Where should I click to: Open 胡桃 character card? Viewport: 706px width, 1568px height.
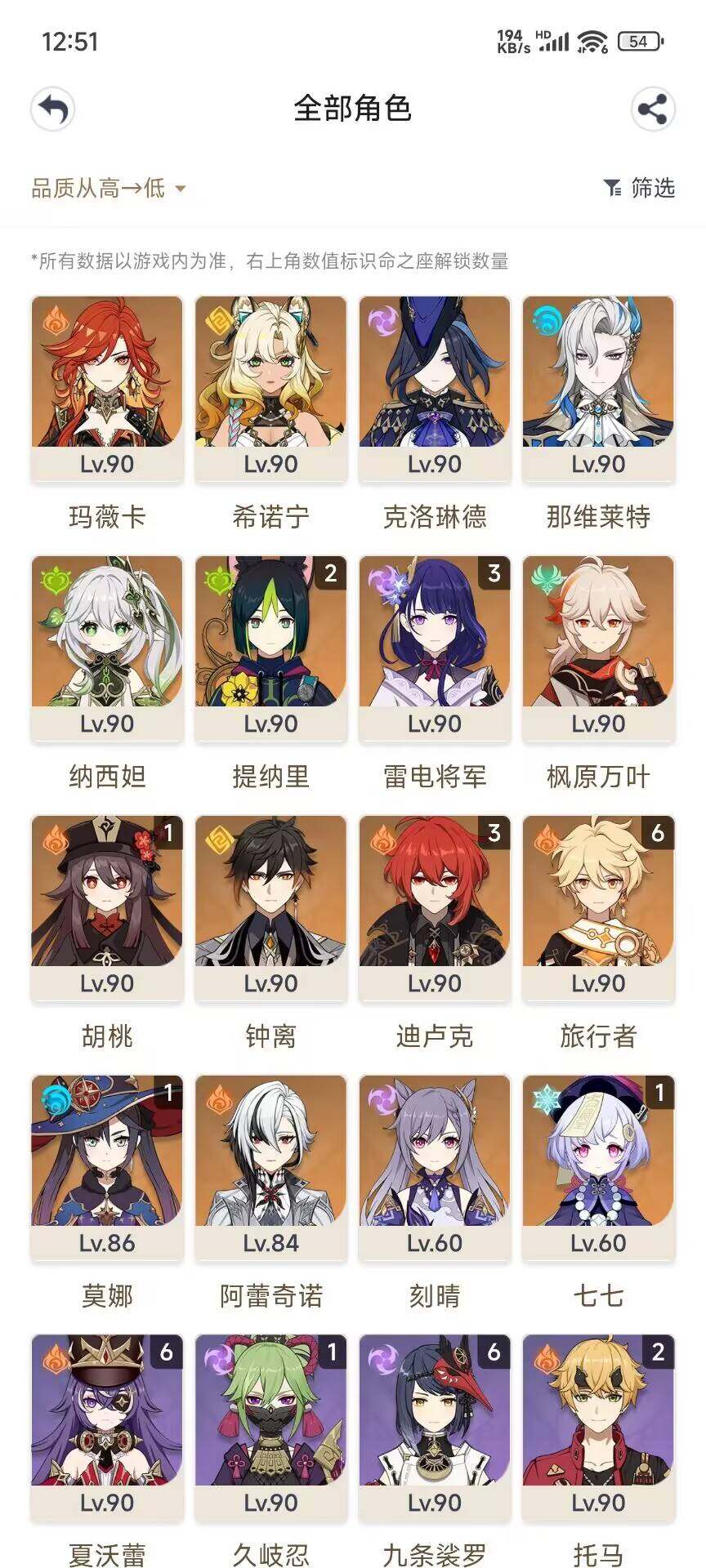107,909
